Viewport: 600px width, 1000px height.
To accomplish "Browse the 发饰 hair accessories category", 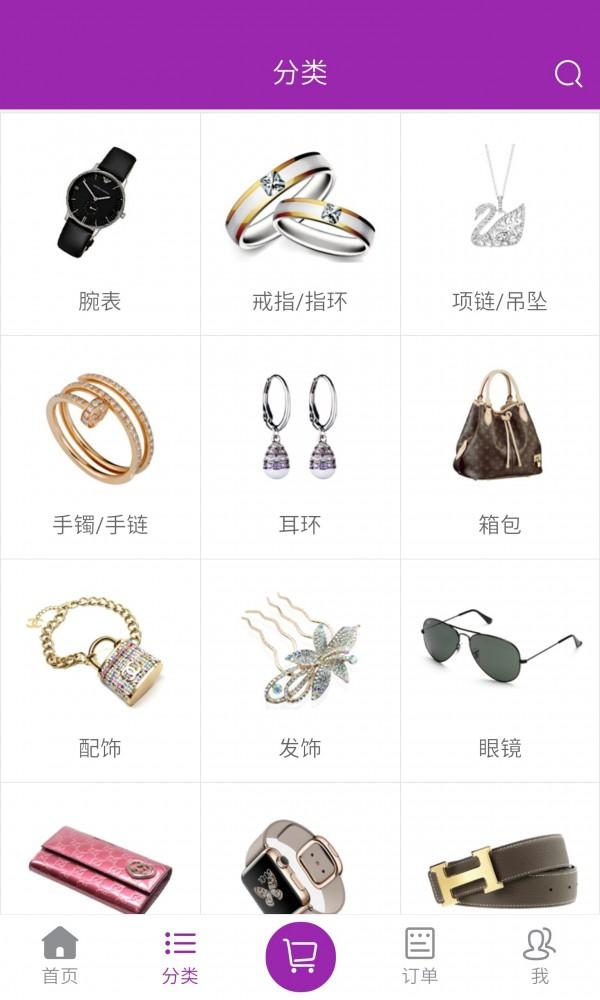I will point(300,670).
